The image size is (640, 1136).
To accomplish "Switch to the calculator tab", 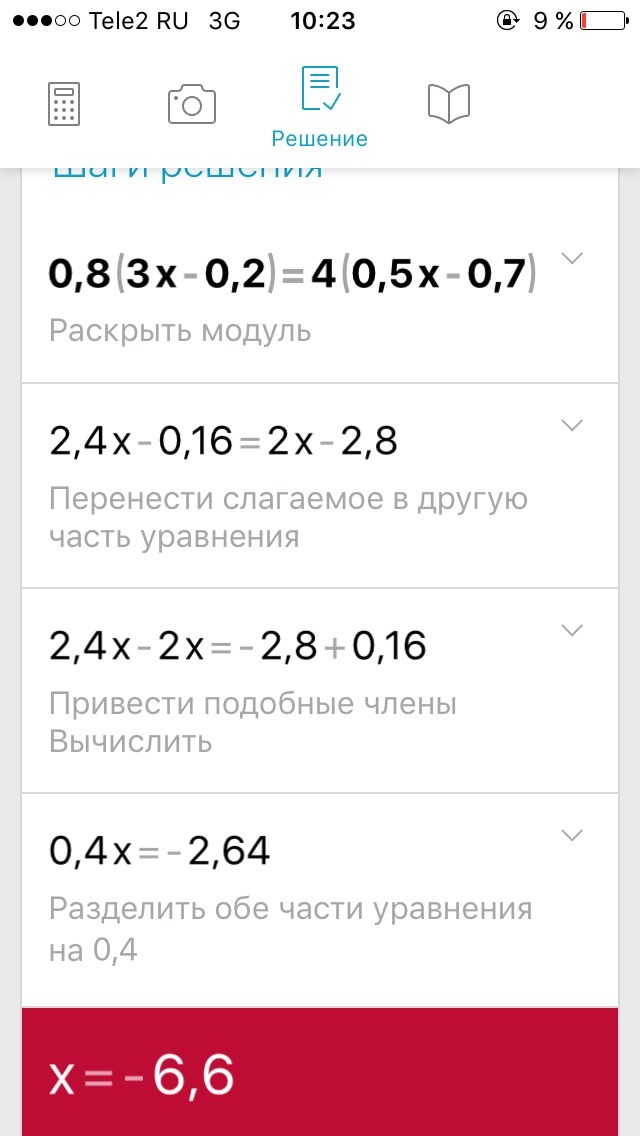I will (x=64, y=104).
